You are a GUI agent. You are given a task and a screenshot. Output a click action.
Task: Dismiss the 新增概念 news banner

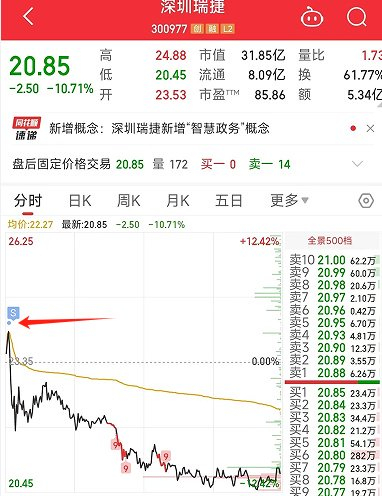370,128
